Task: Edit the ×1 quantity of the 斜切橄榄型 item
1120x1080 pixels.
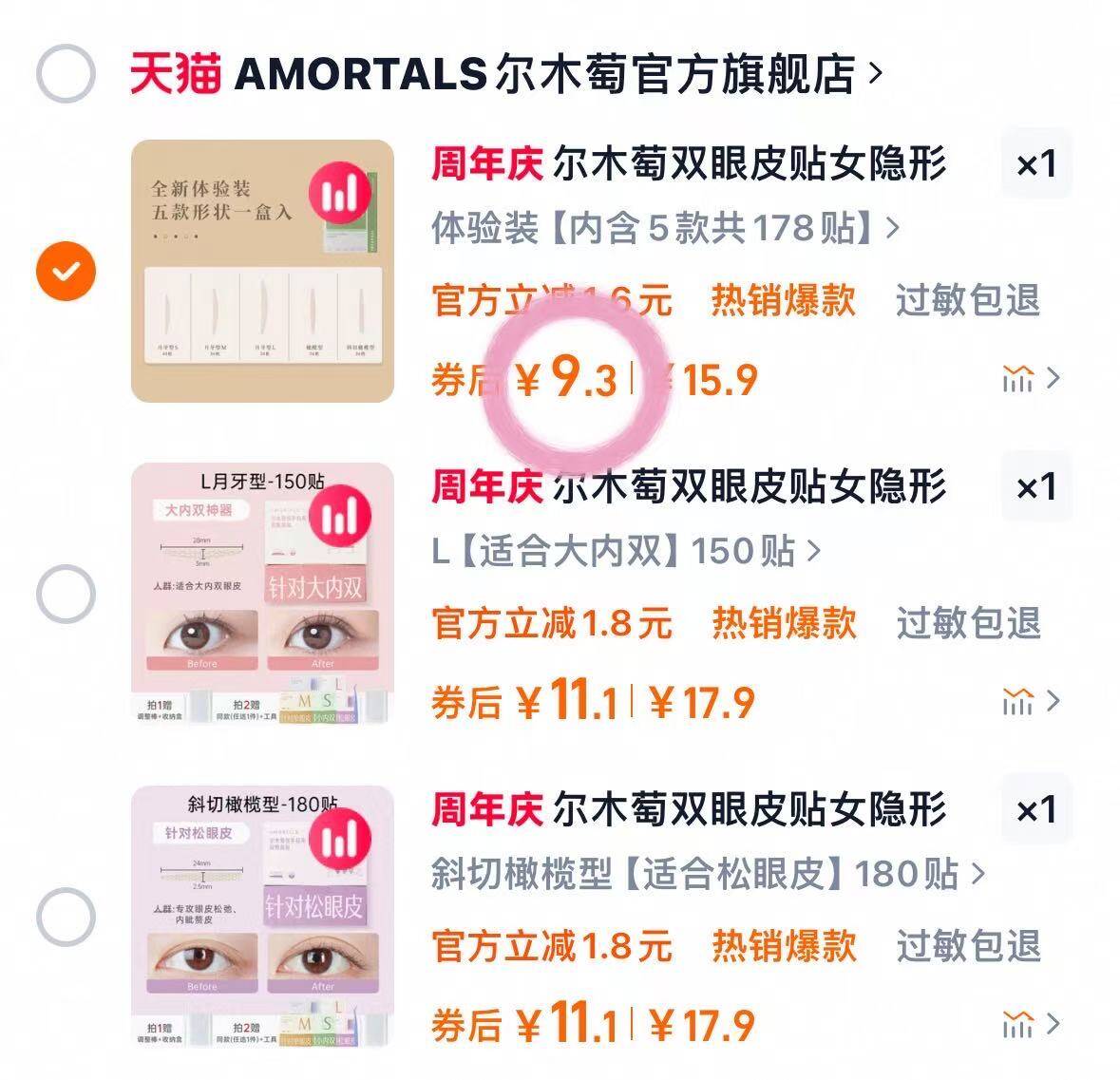Action: (x=1035, y=811)
